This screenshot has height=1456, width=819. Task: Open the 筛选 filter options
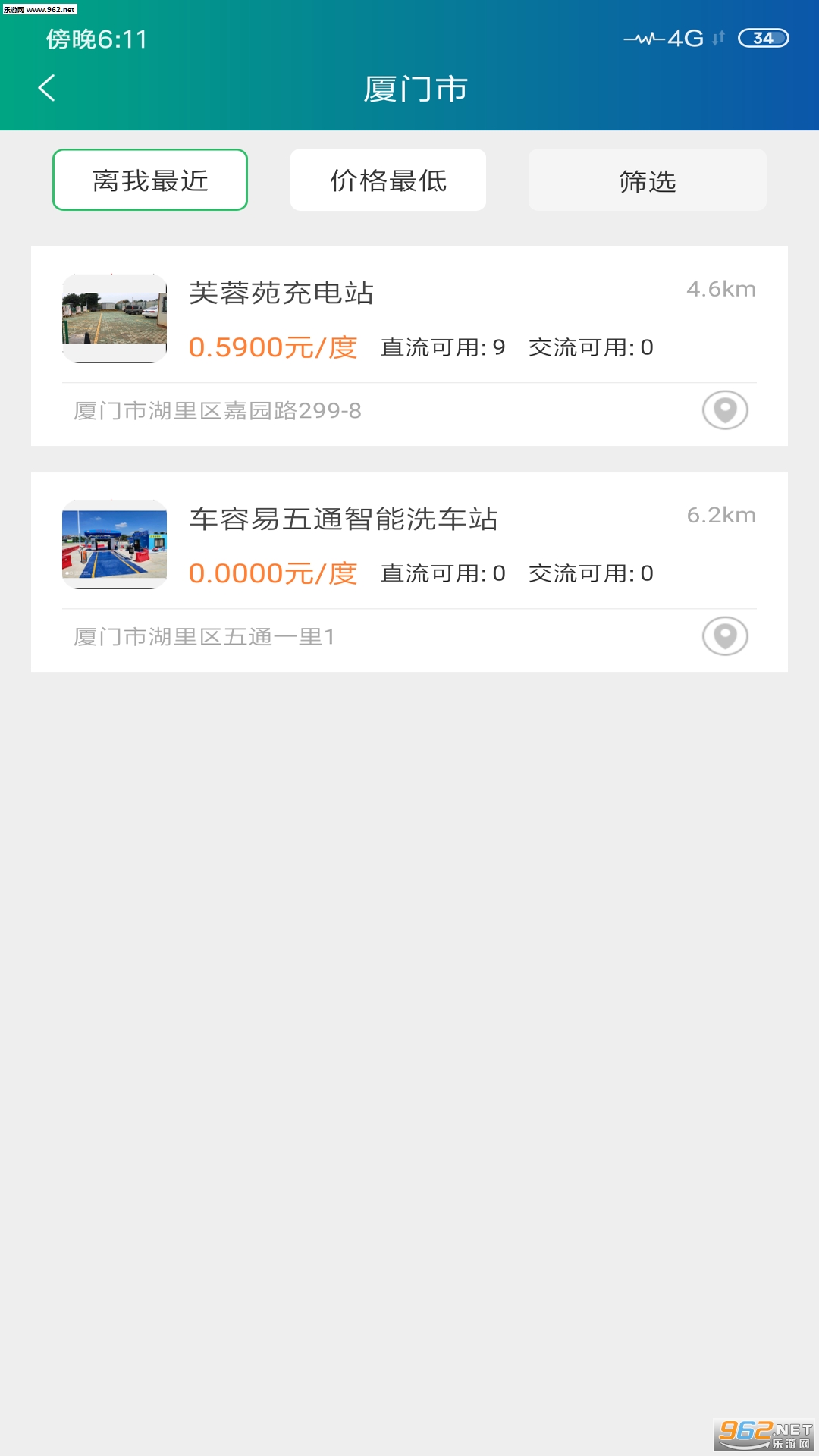tap(647, 180)
